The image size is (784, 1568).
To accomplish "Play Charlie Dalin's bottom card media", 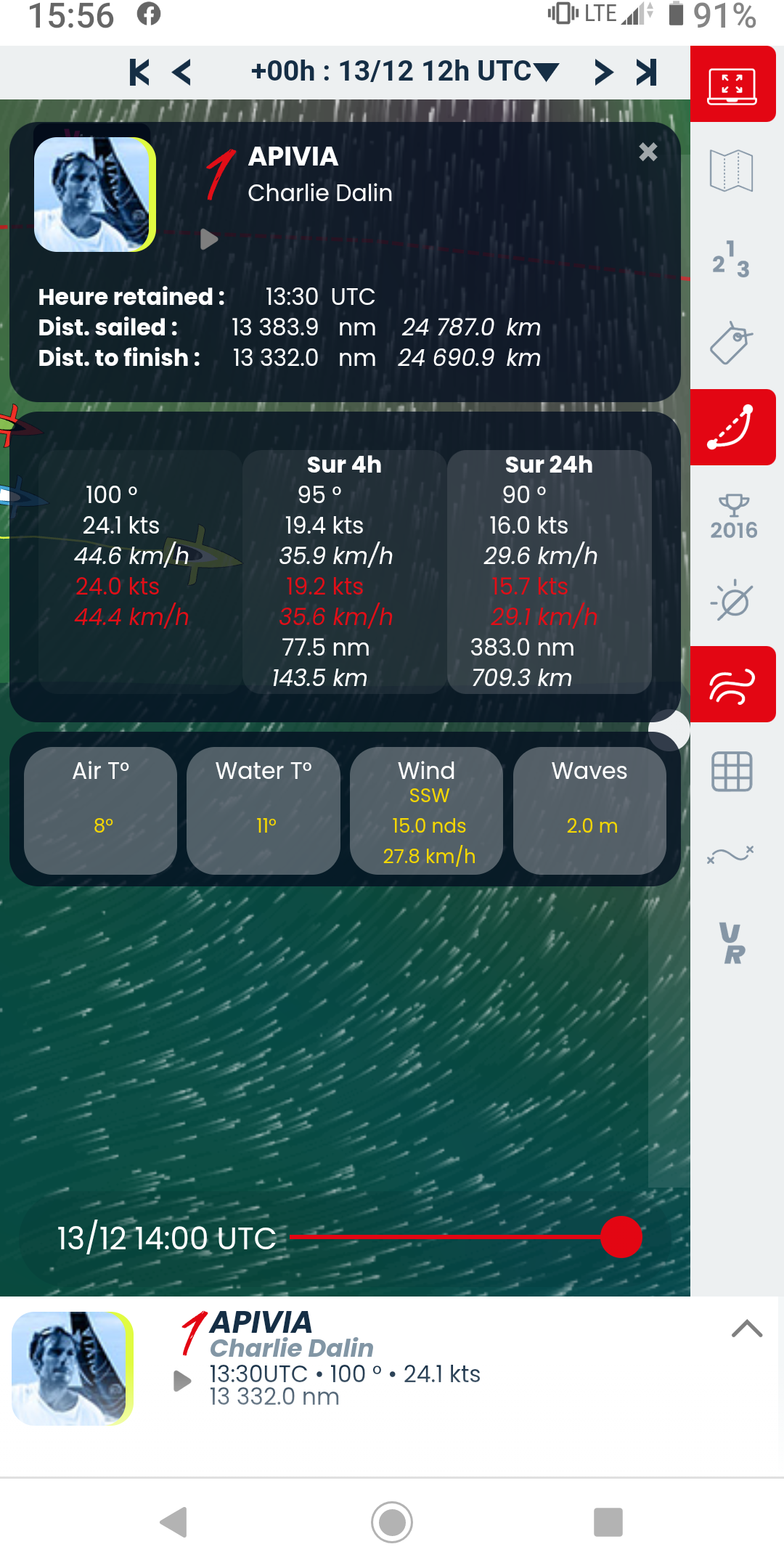I will point(183,1381).
